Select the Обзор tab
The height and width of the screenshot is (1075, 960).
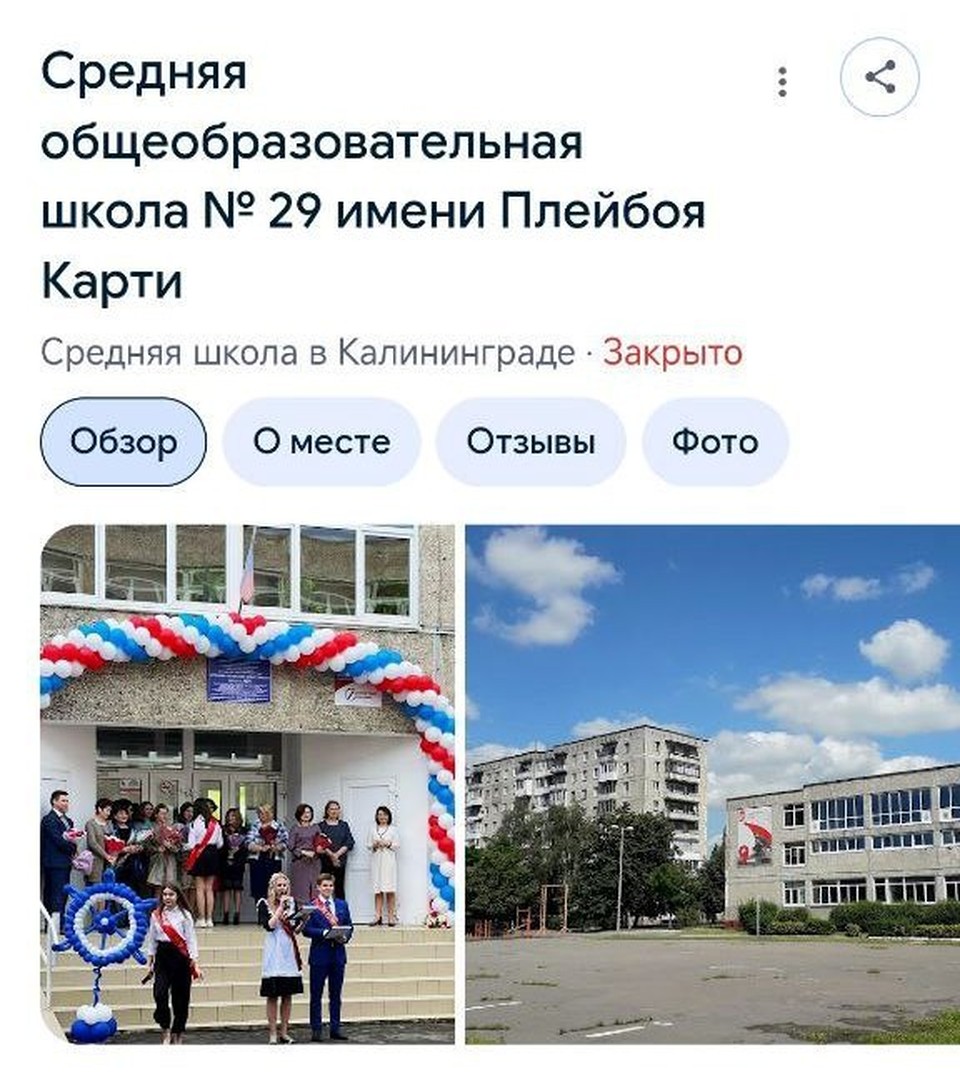pos(123,442)
